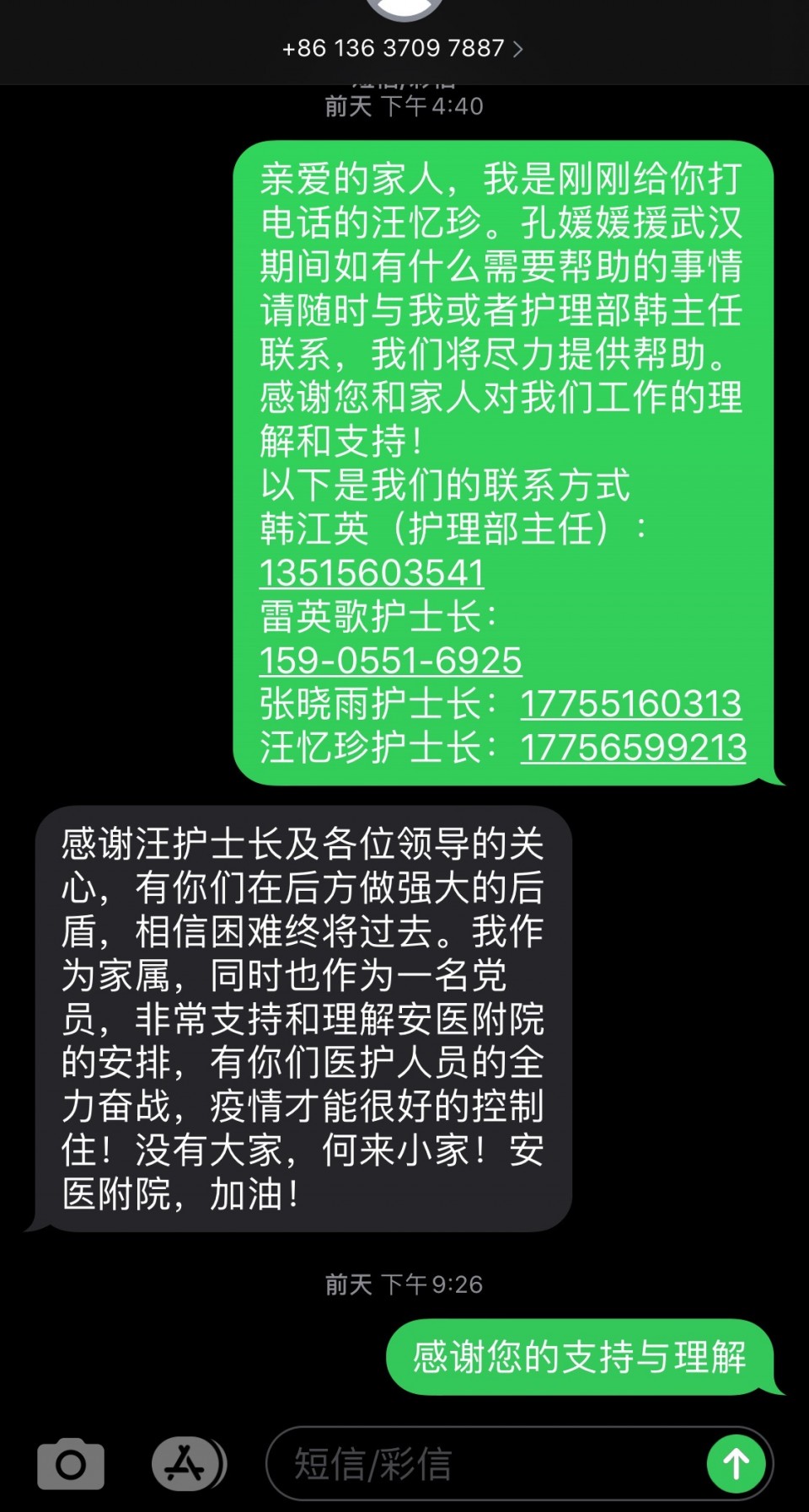Tap phone number 17755160313

click(630, 704)
